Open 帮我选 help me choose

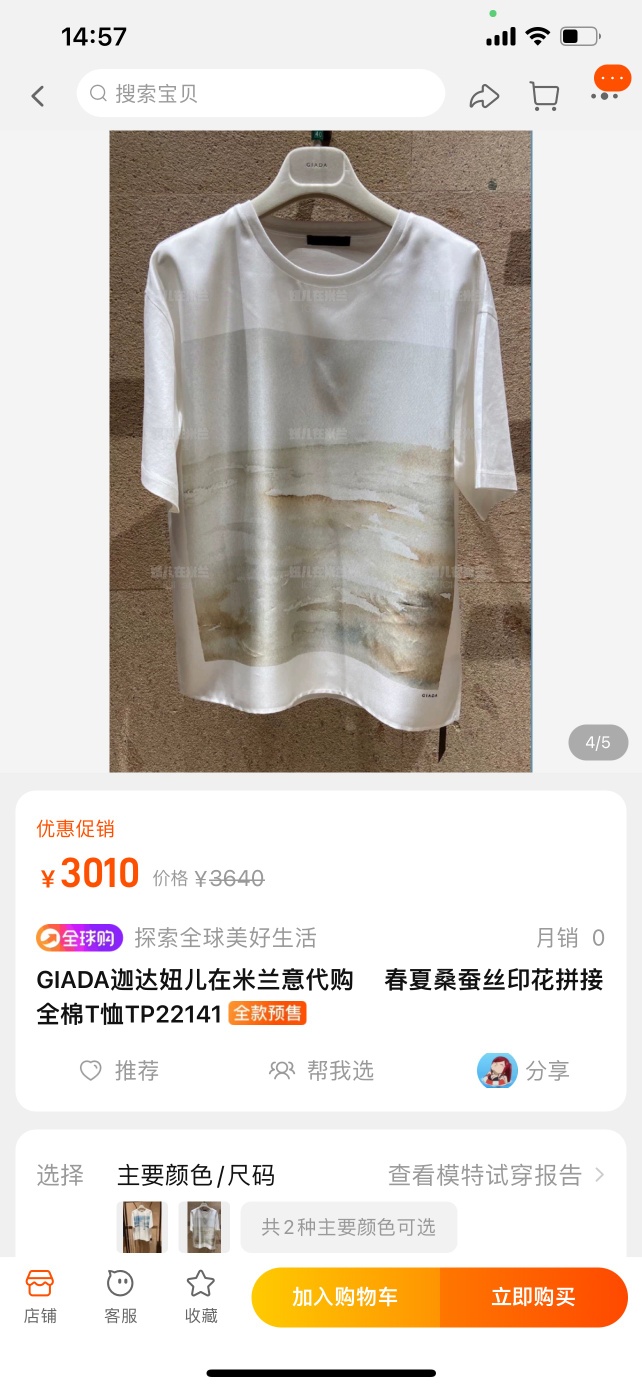[321, 1070]
